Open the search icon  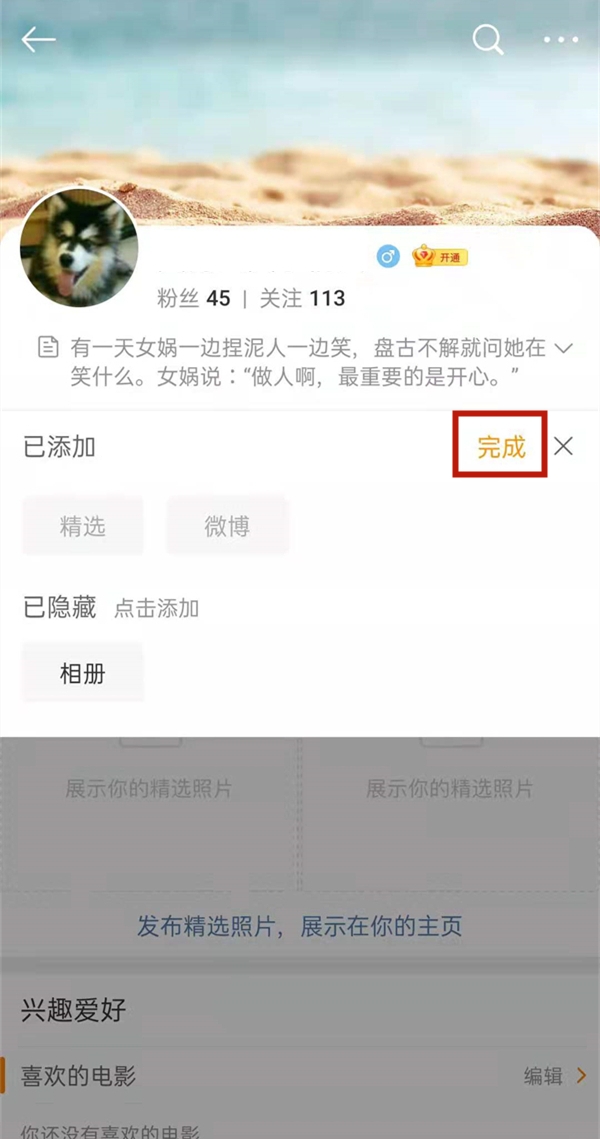pyautogui.click(x=487, y=40)
